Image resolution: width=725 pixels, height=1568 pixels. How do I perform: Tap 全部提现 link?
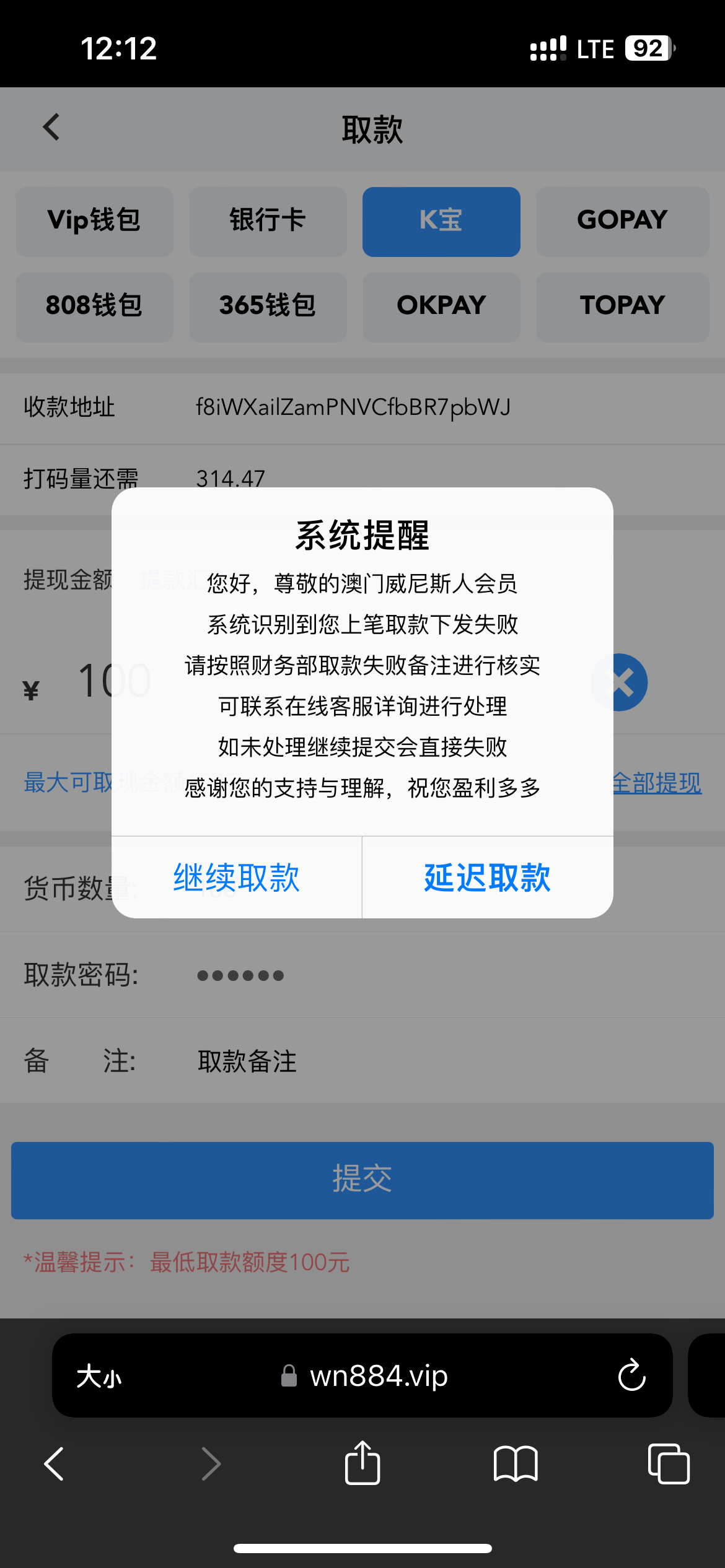point(657,783)
